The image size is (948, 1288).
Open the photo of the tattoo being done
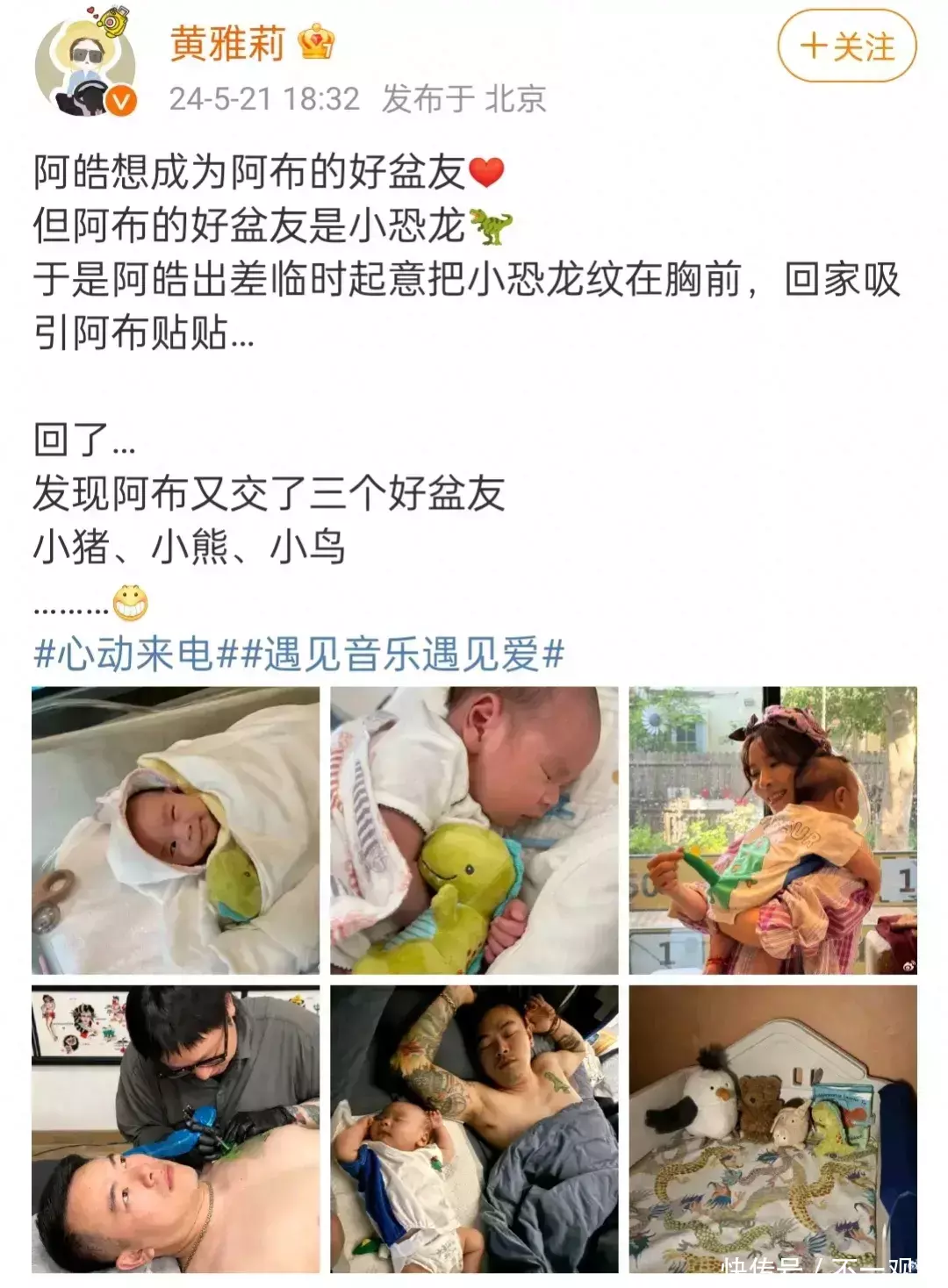click(x=176, y=1128)
